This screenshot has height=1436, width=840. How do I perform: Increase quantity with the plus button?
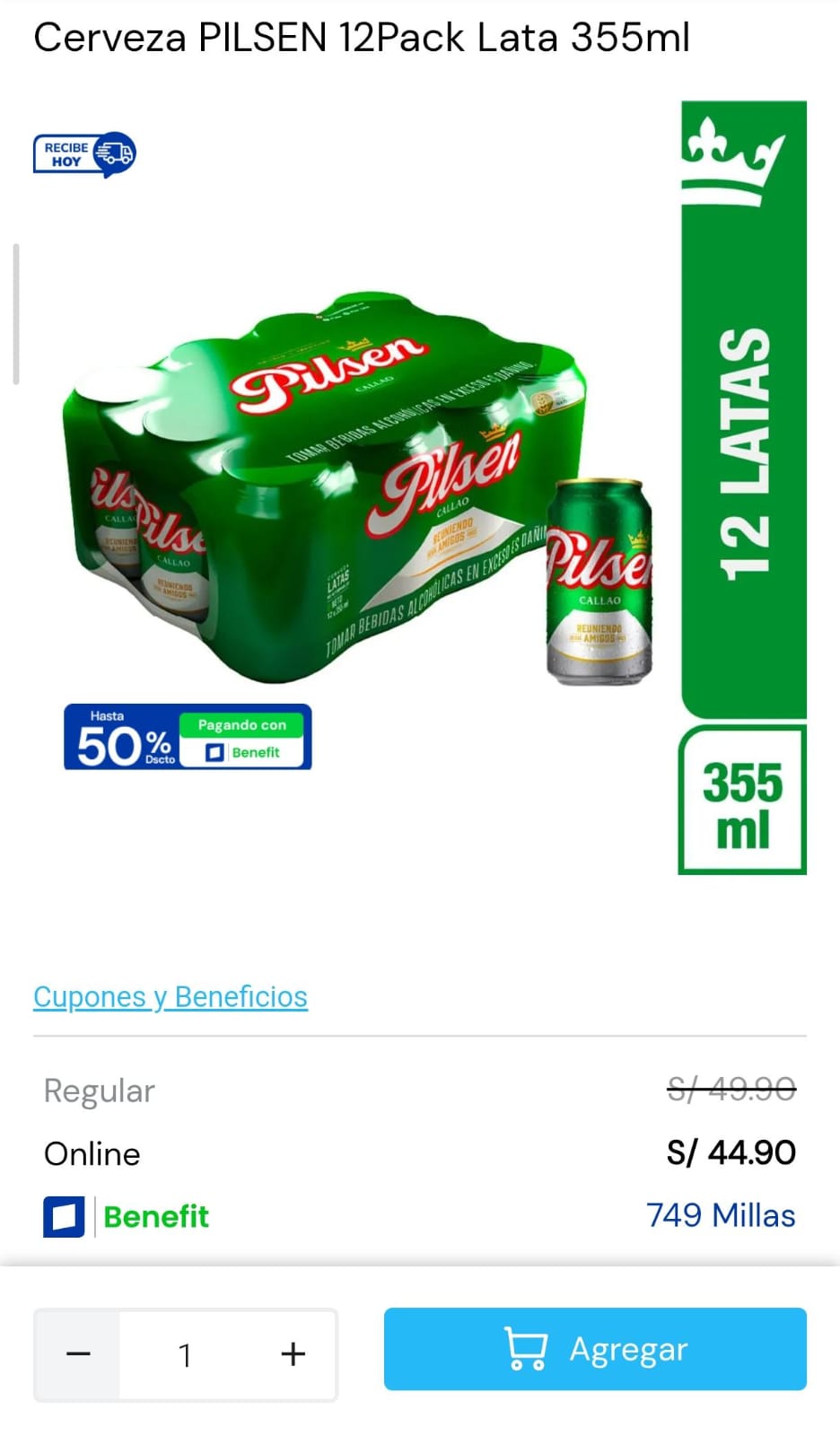point(293,1353)
